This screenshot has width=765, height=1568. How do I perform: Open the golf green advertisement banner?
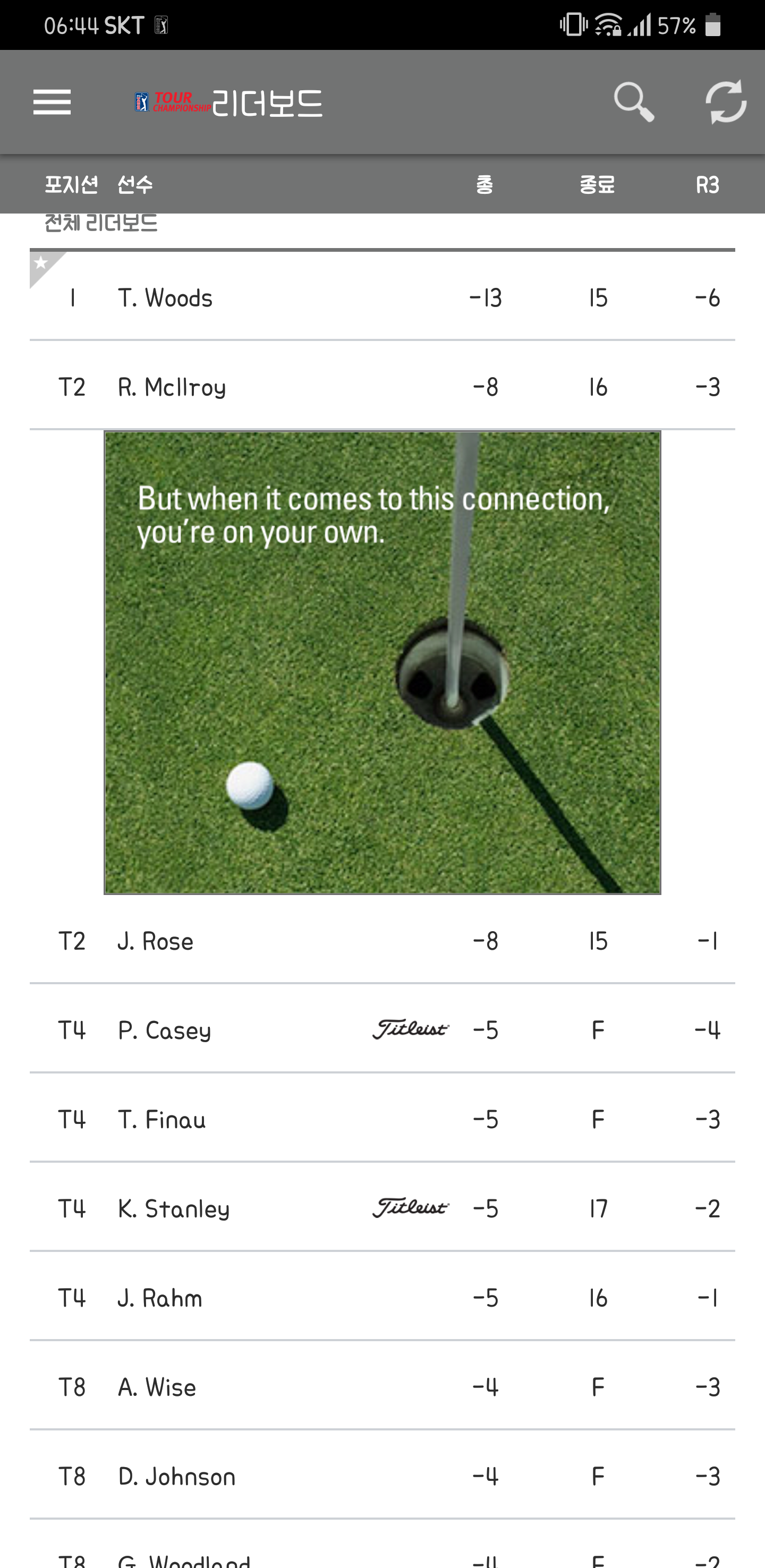coord(382,662)
